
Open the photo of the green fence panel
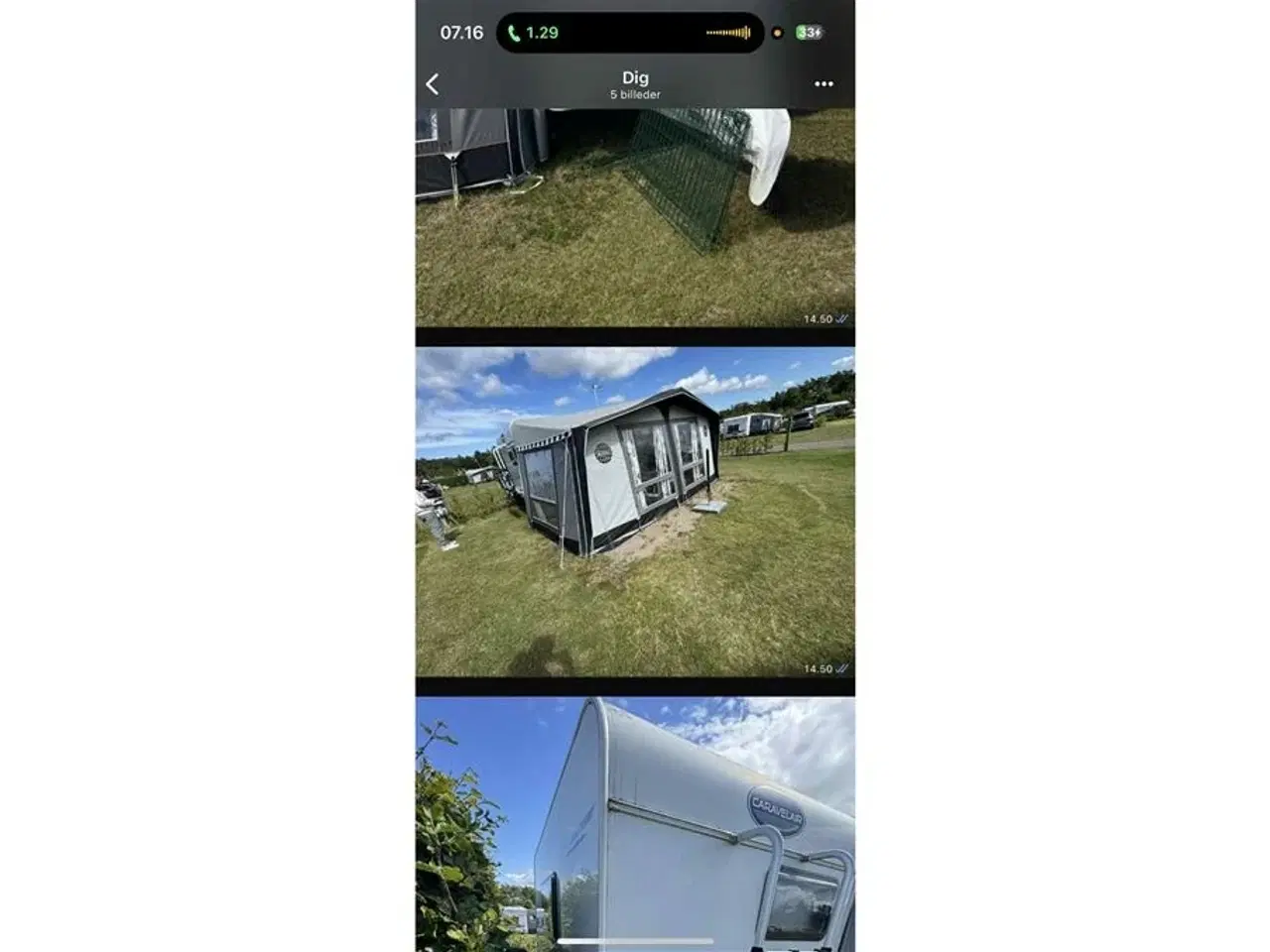(635, 218)
